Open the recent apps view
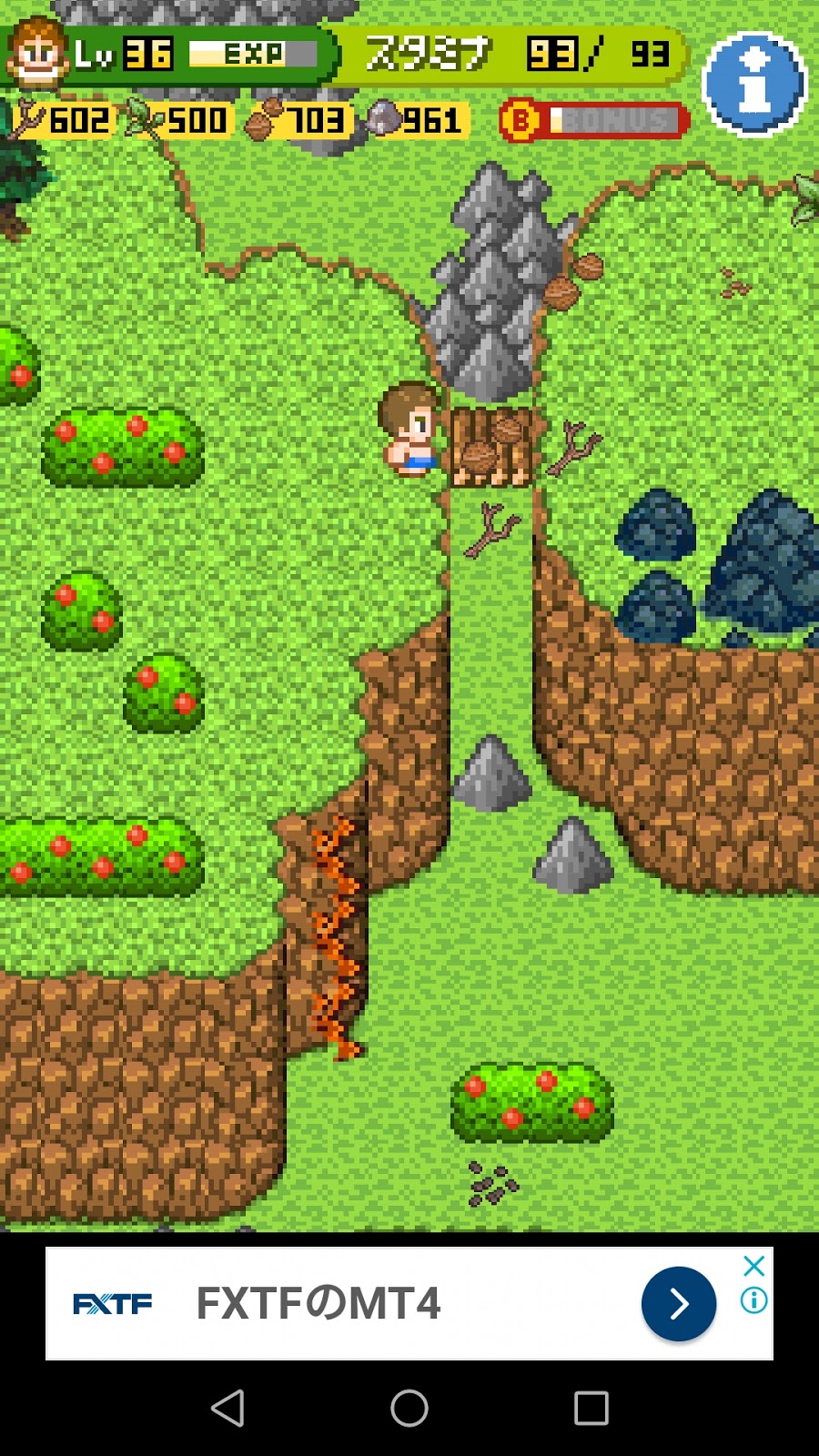The image size is (819, 1456). click(x=591, y=1408)
